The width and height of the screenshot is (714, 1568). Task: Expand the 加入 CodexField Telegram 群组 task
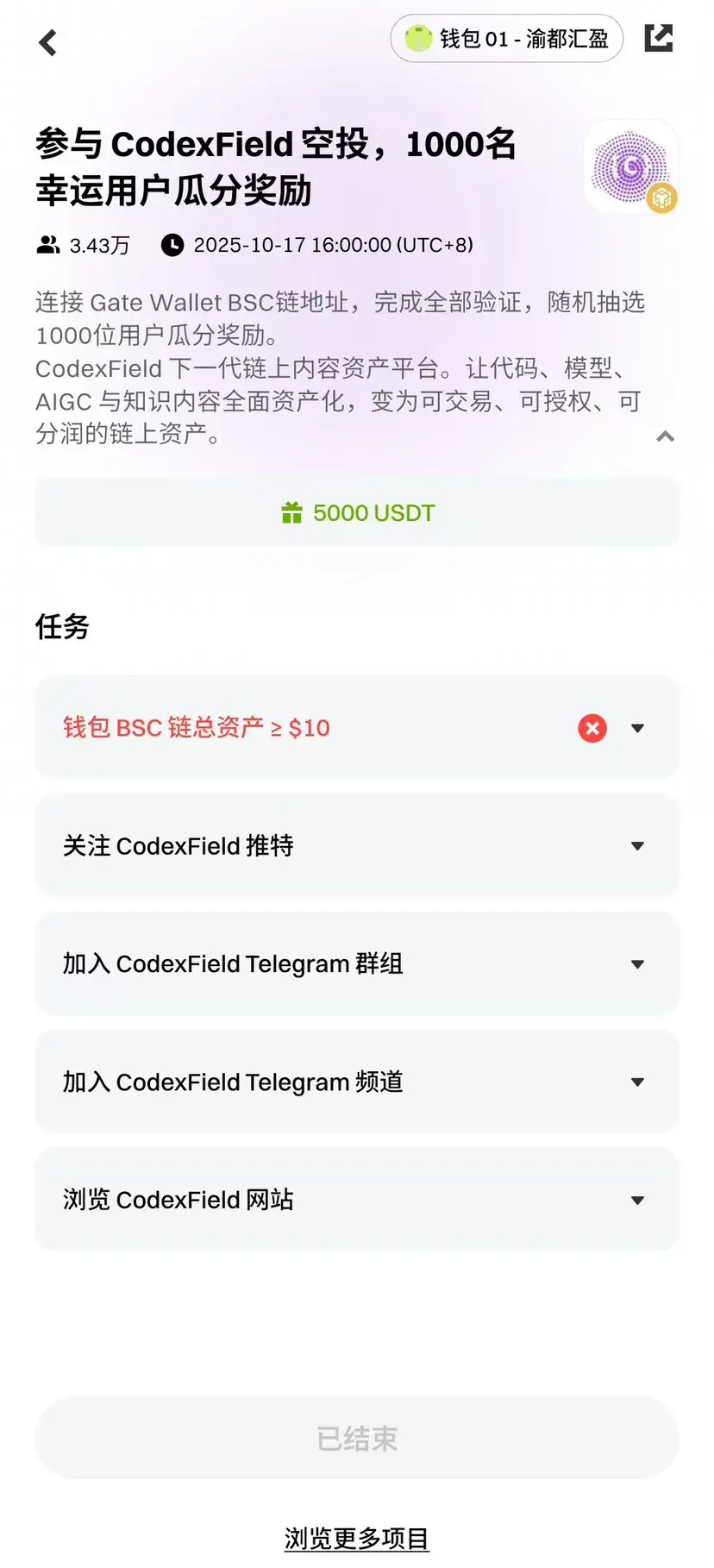pyautogui.click(x=357, y=964)
